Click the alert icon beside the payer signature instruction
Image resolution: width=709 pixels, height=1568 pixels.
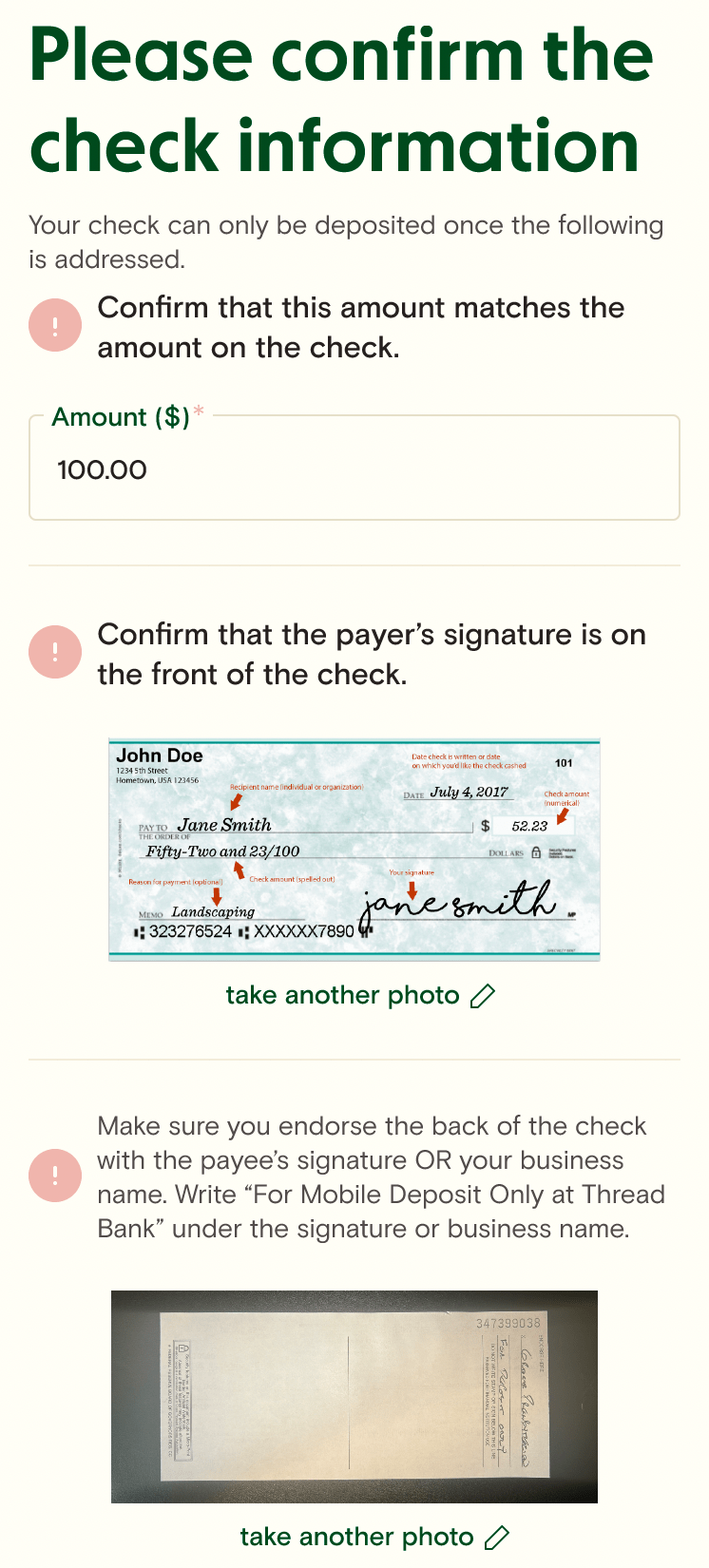tap(56, 652)
